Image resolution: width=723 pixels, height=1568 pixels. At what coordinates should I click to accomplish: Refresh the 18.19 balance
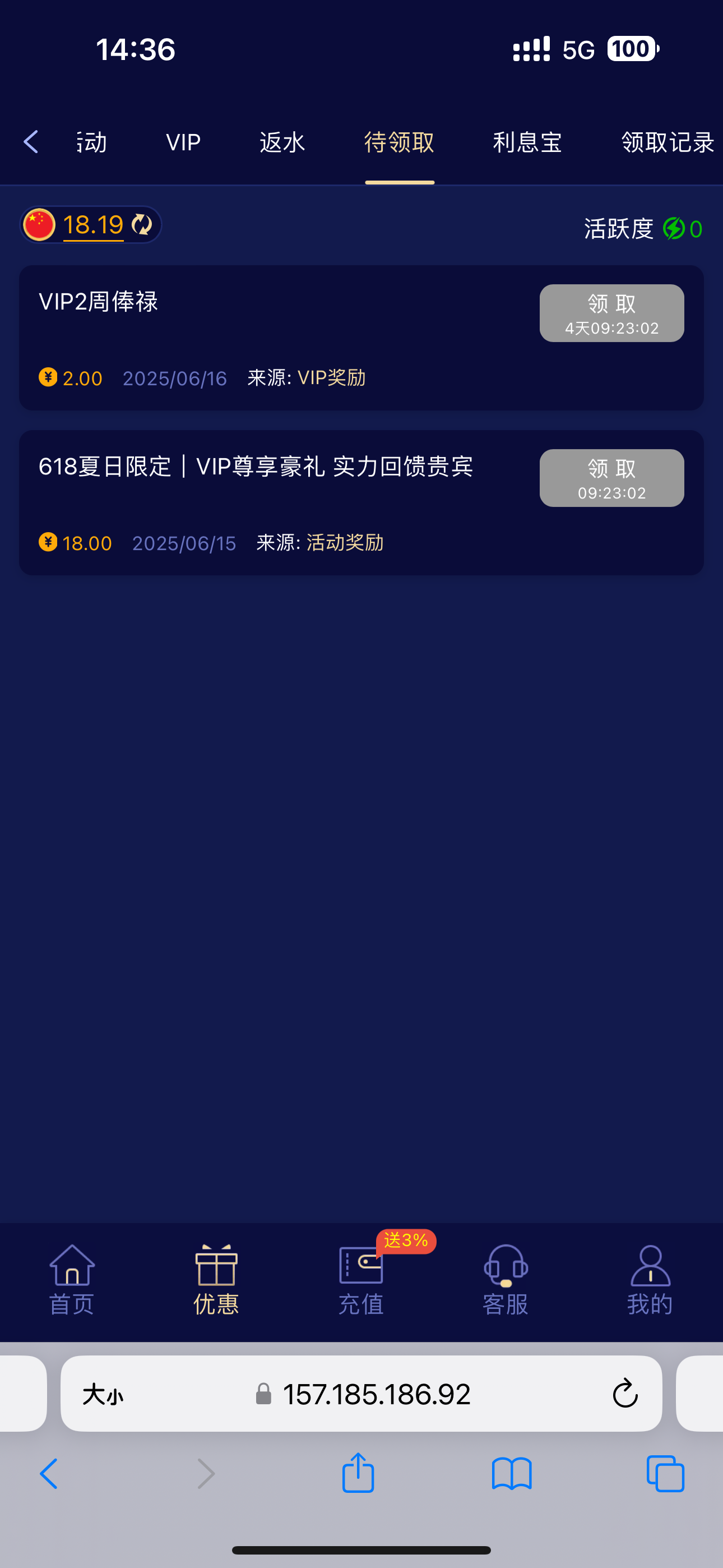pos(142,225)
